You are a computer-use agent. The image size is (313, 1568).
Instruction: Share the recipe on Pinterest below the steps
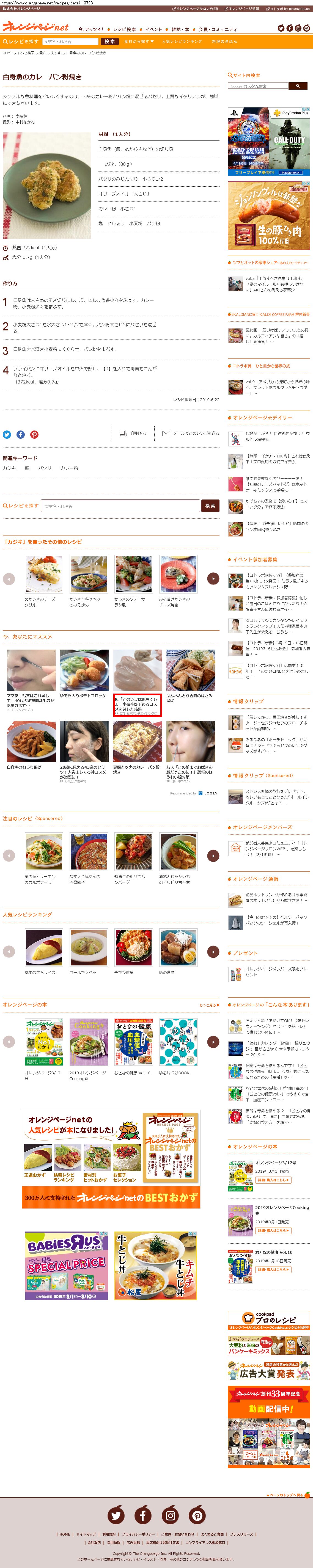point(34,435)
